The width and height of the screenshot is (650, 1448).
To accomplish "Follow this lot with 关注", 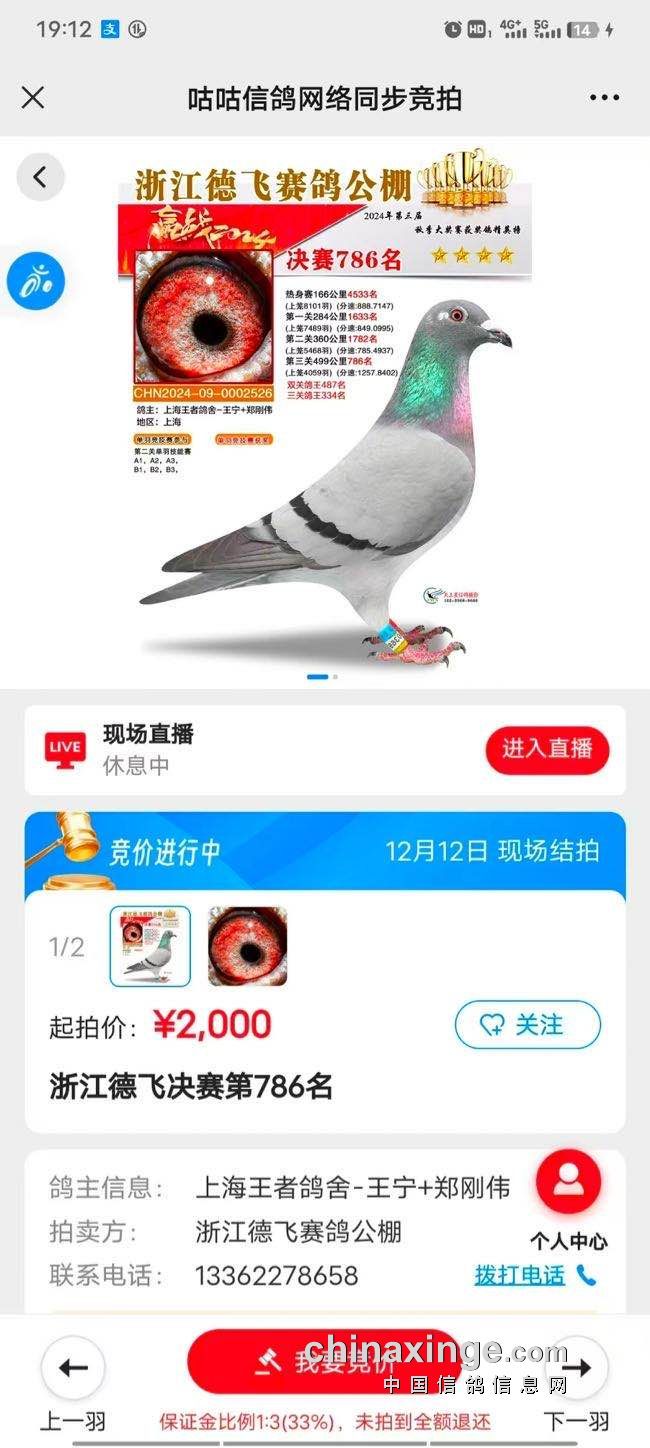I will [527, 1025].
